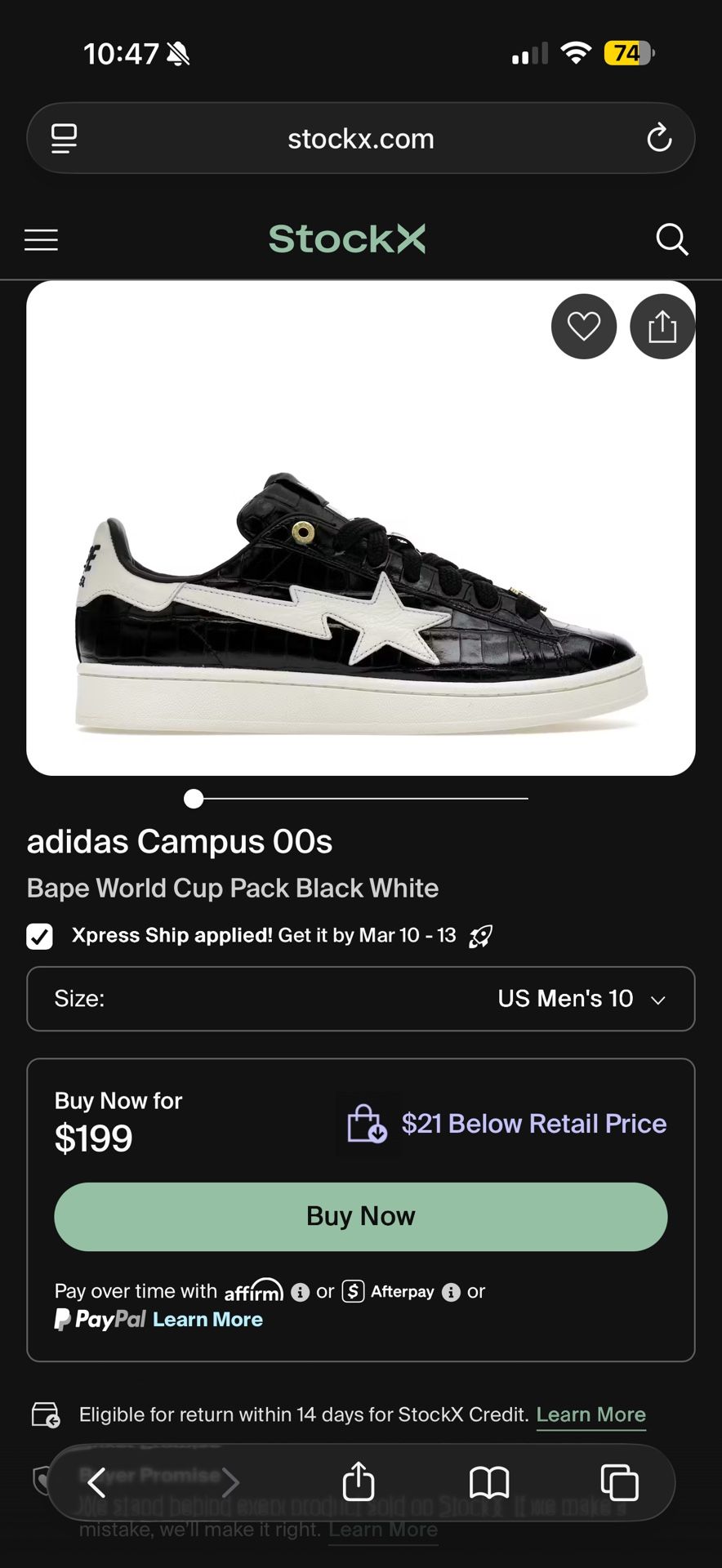View Afterpay info icon

[x=451, y=1292]
